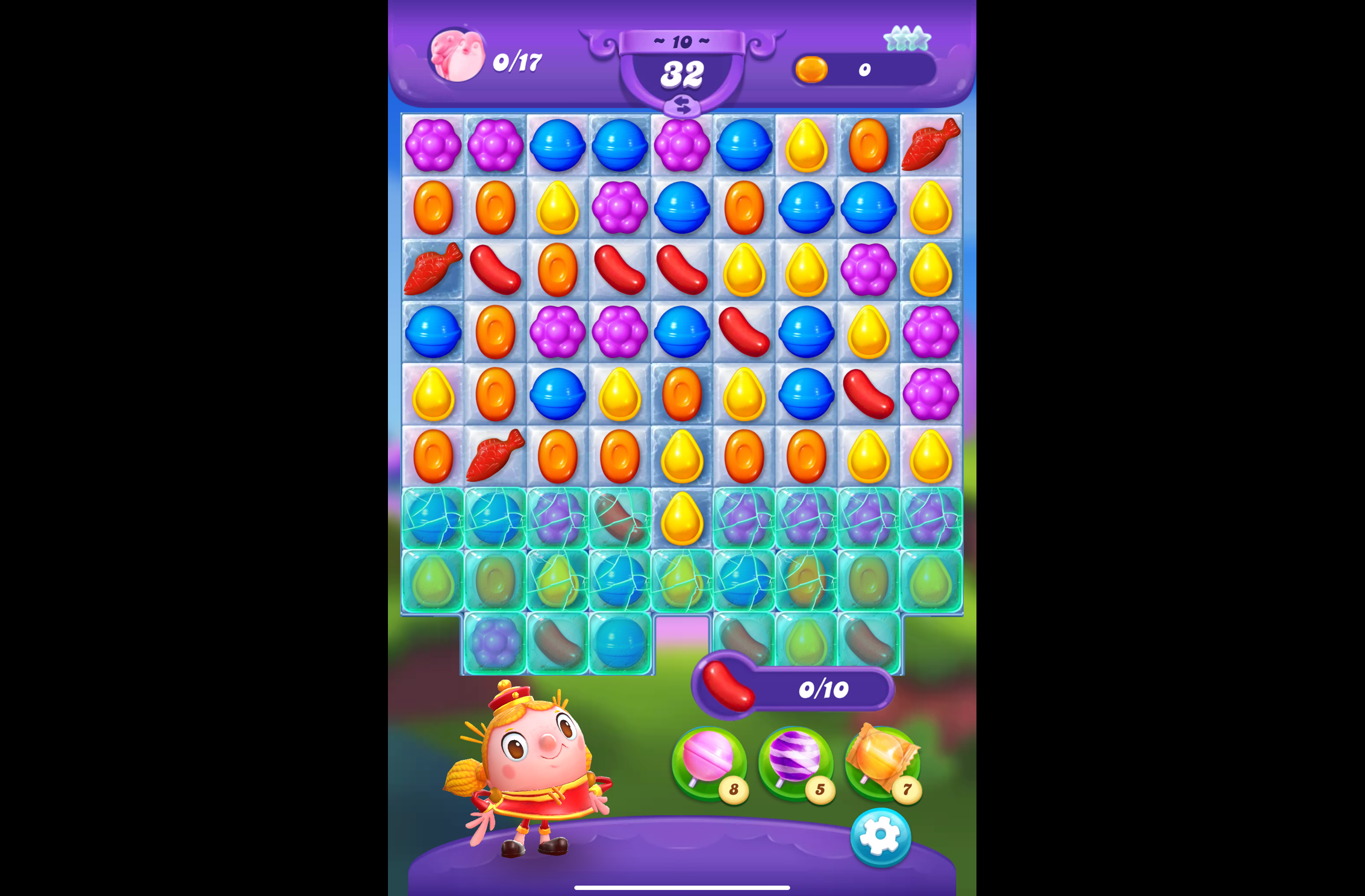Tap the red fish in the top row
The image size is (1365, 896).
pyautogui.click(x=930, y=145)
